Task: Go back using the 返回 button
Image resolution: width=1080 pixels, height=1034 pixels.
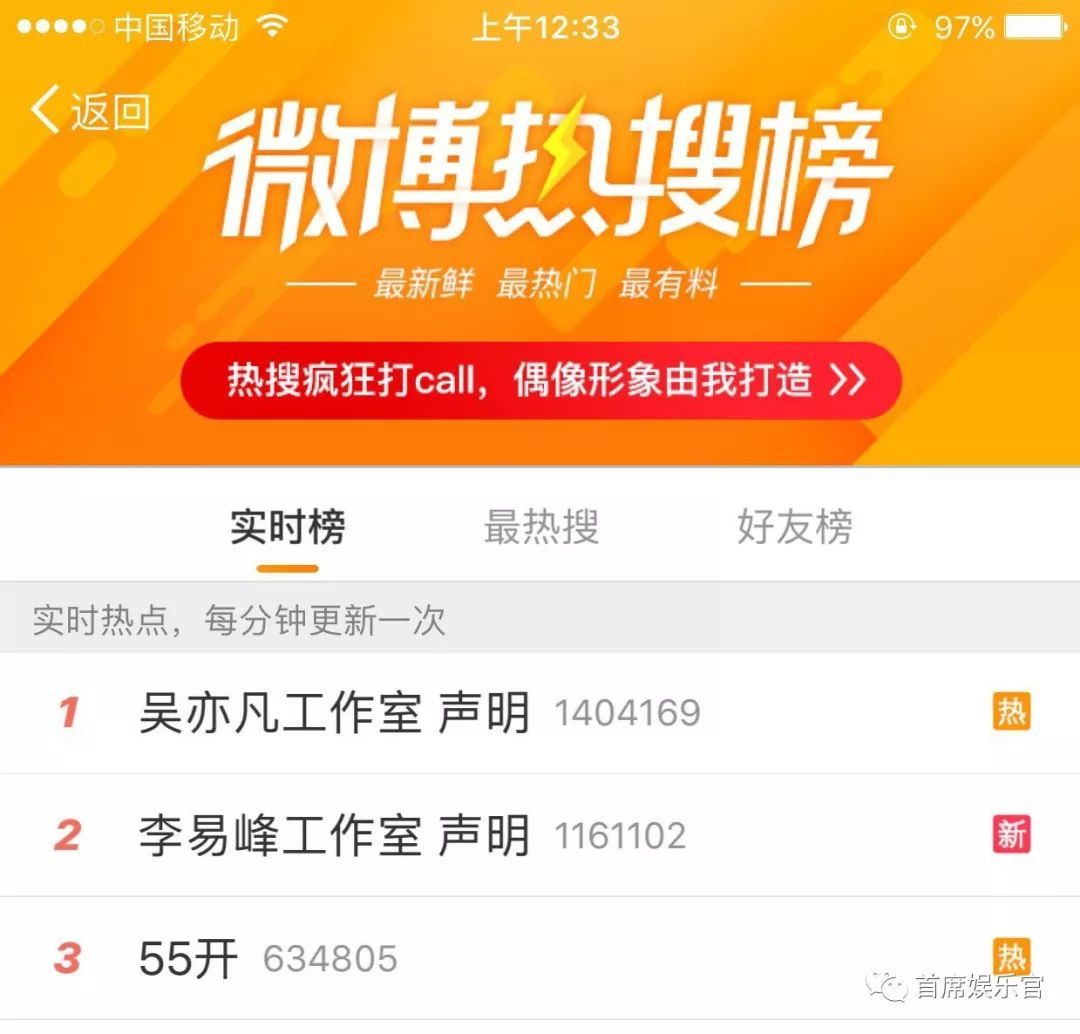Action: coord(91,110)
